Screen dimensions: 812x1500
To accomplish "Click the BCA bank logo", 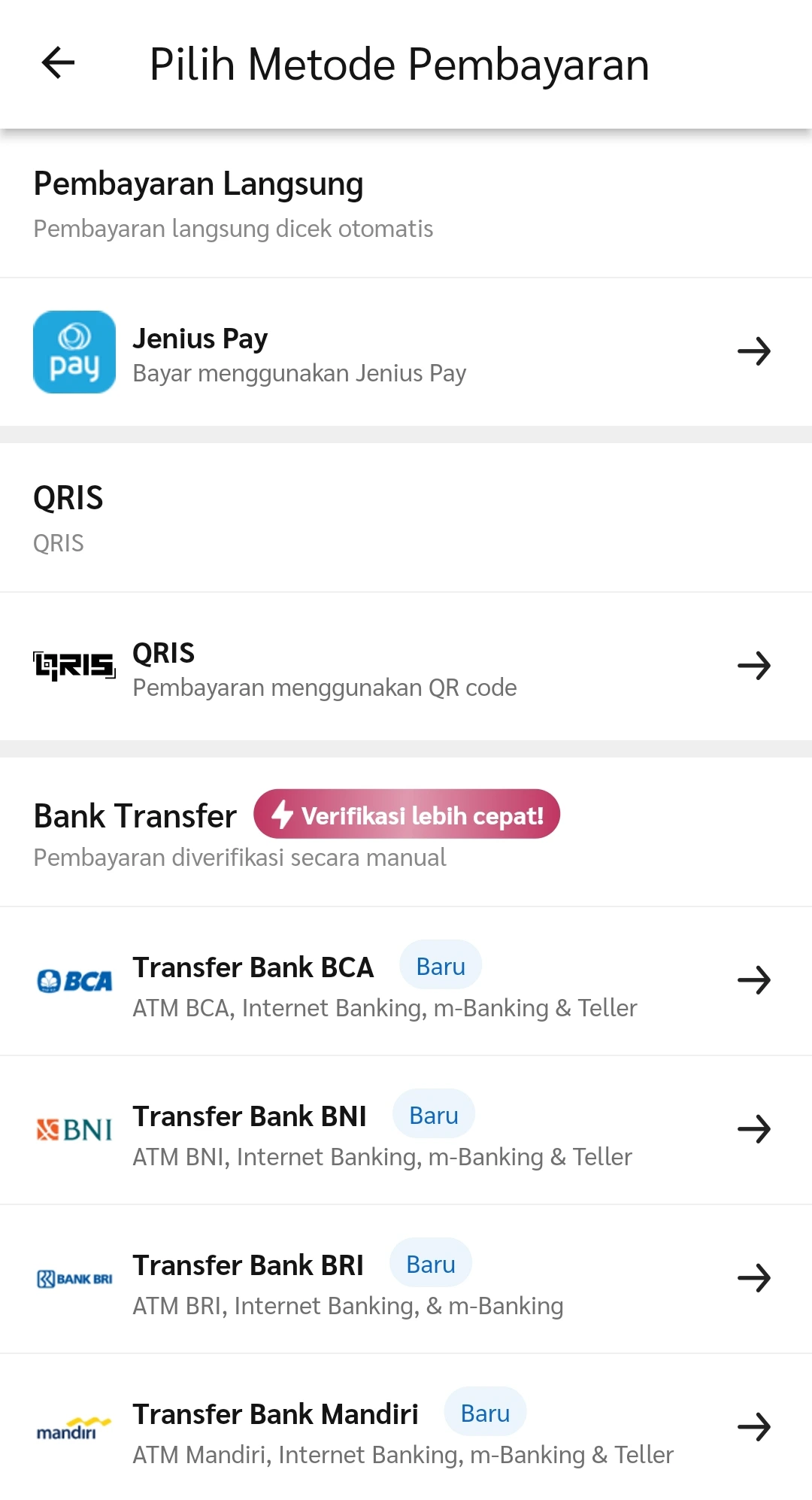I will click(x=74, y=979).
